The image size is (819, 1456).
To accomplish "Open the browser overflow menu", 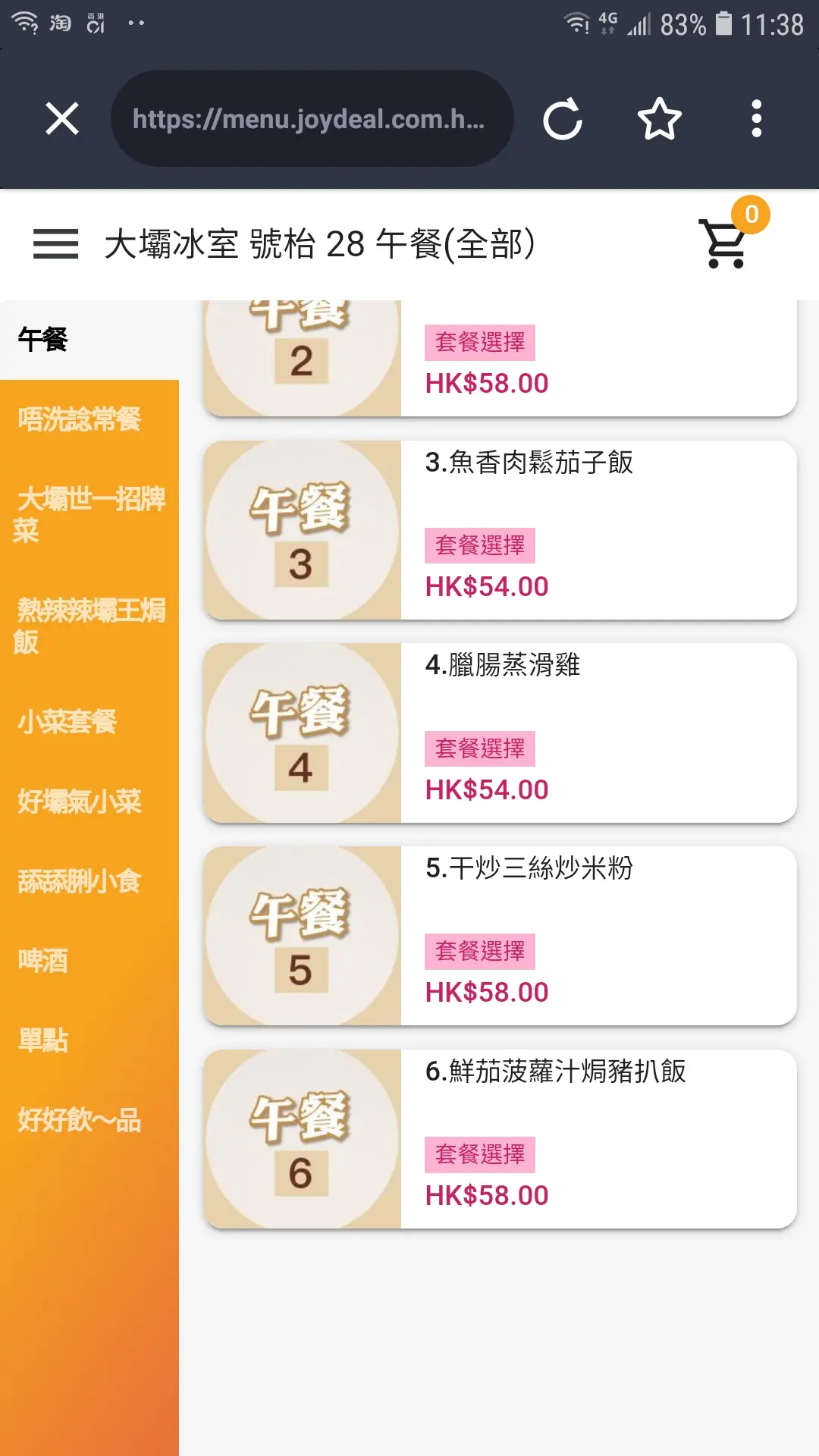I will click(x=756, y=119).
